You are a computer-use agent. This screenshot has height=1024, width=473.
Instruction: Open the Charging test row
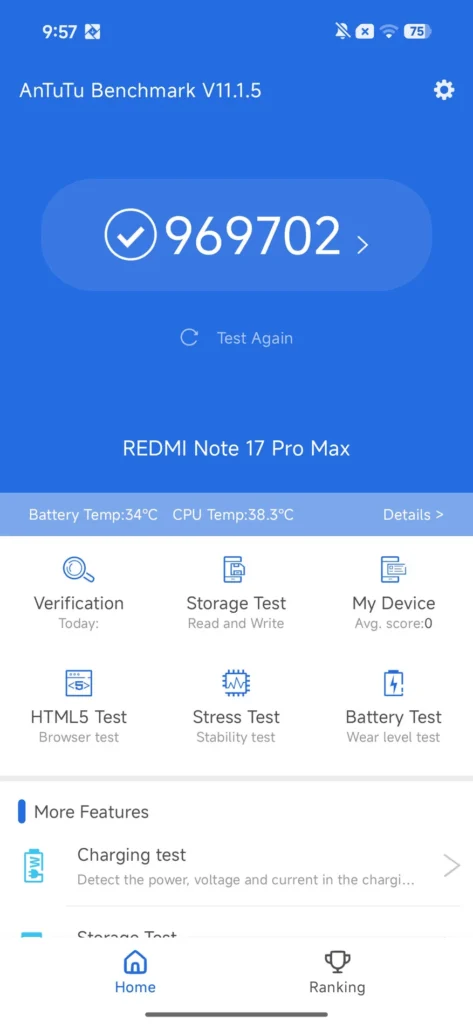[236, 867]
